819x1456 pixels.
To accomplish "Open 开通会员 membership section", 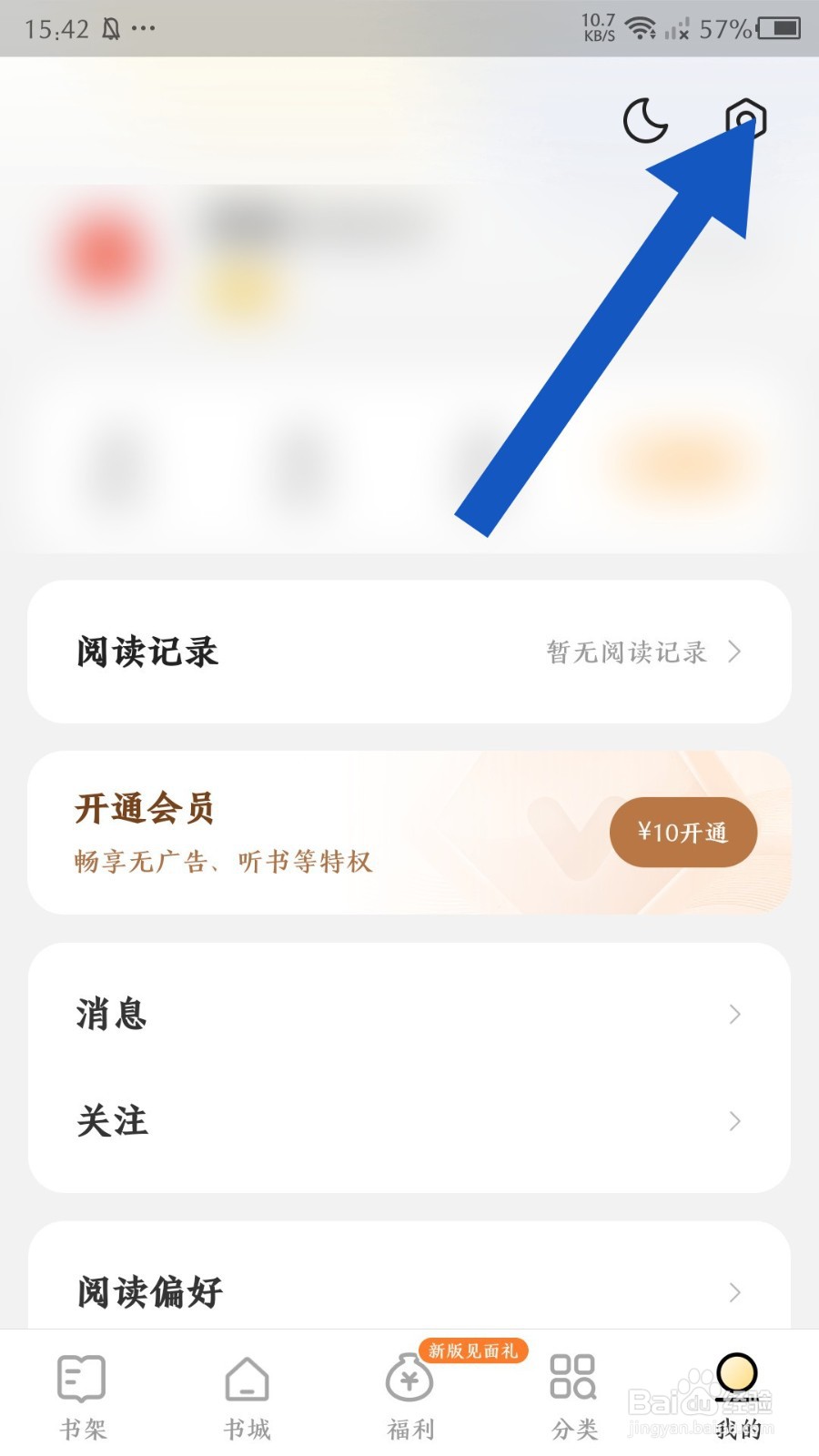I will click(x=144, y=809).
